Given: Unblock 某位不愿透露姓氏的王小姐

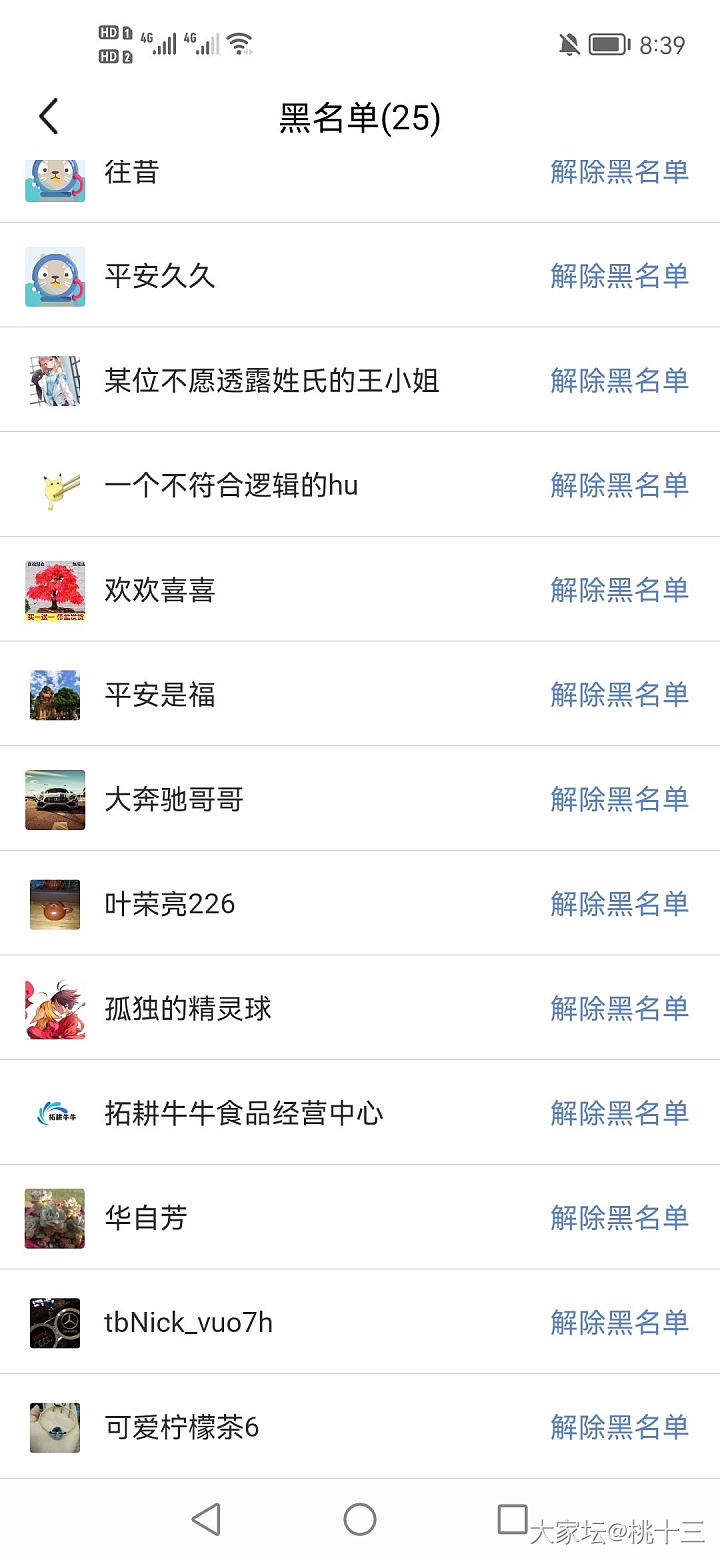Looking at the screenshot, I should 619,381.
